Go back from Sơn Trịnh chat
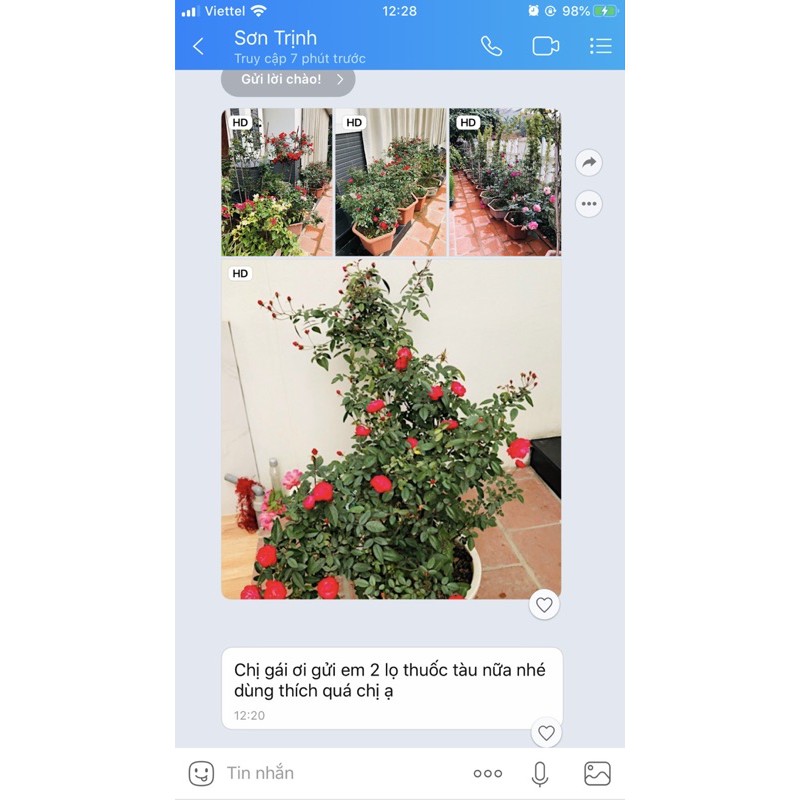The image size is (800, 800). point(198,46)
